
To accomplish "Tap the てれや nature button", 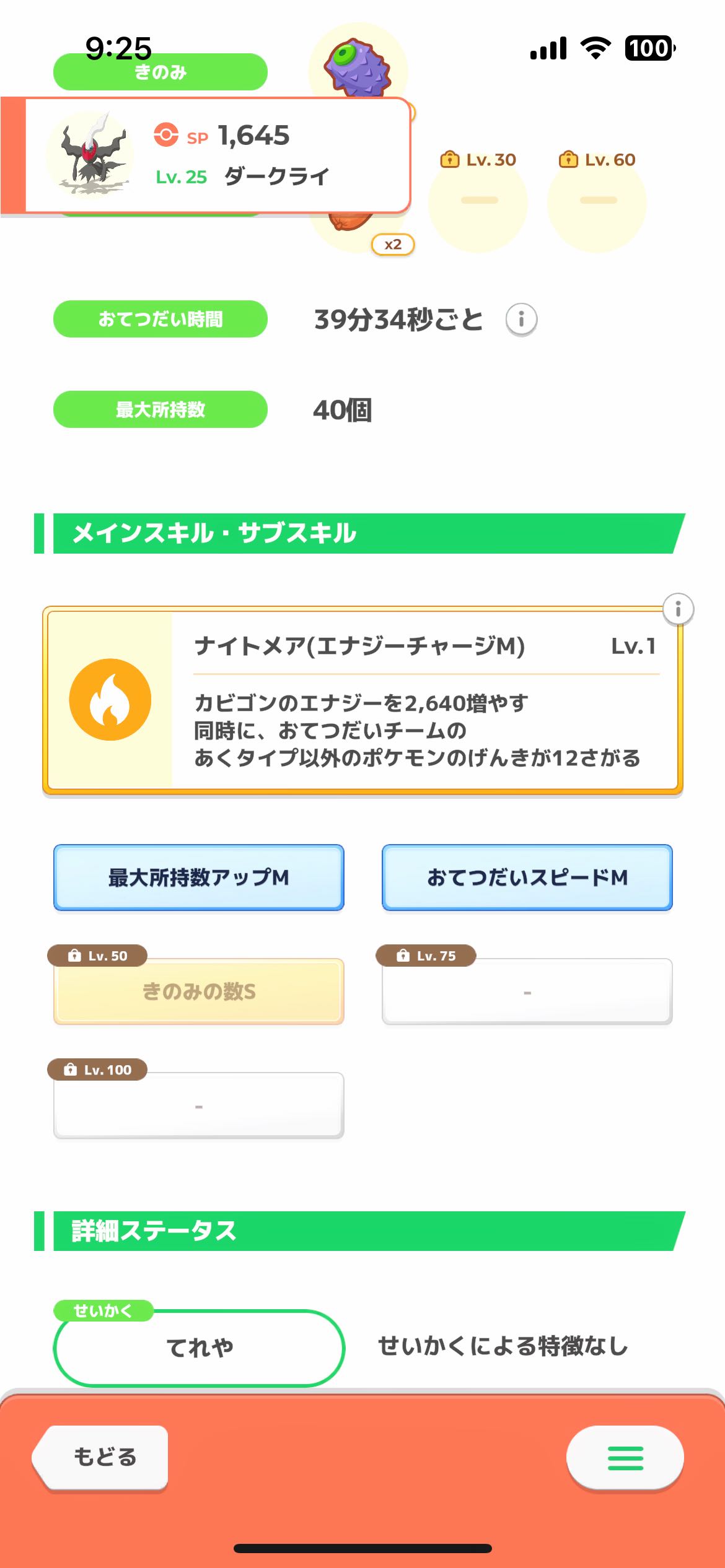I will coord(199,1348).
